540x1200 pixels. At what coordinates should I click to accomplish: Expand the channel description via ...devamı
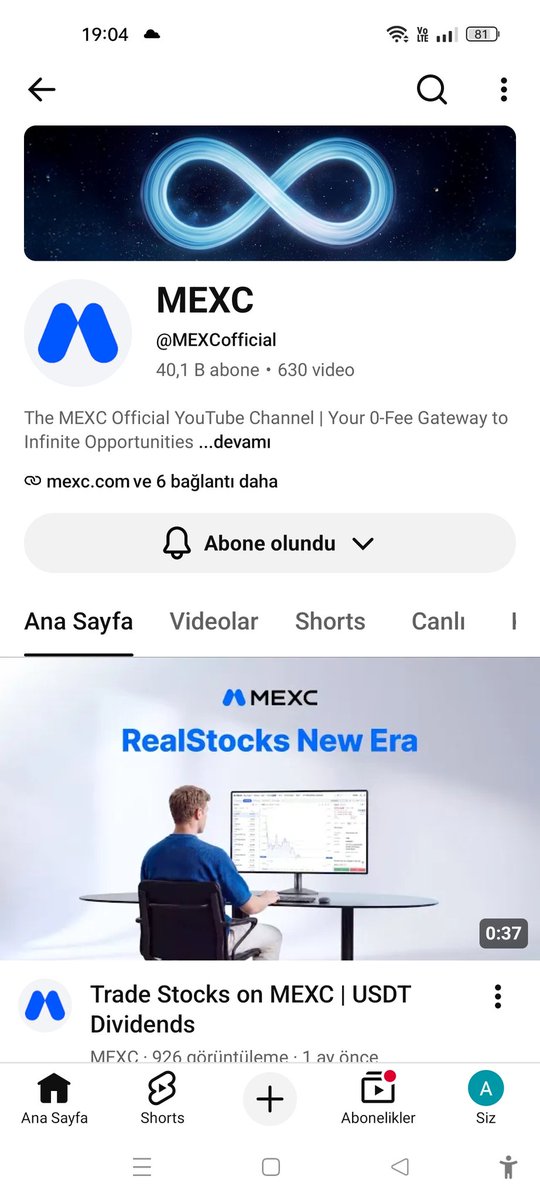[234, 442]
